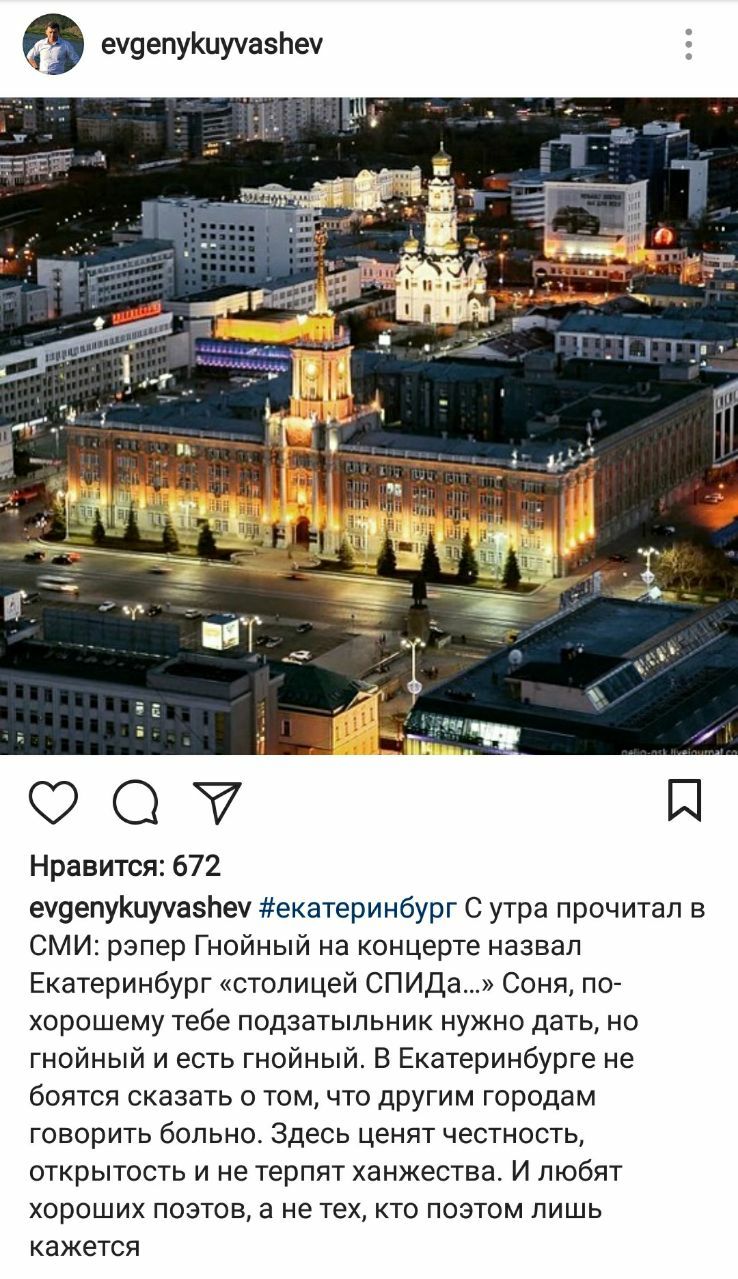
Task: Open the Yekaterinburg city photo
Action: click(x=369, y=425)
